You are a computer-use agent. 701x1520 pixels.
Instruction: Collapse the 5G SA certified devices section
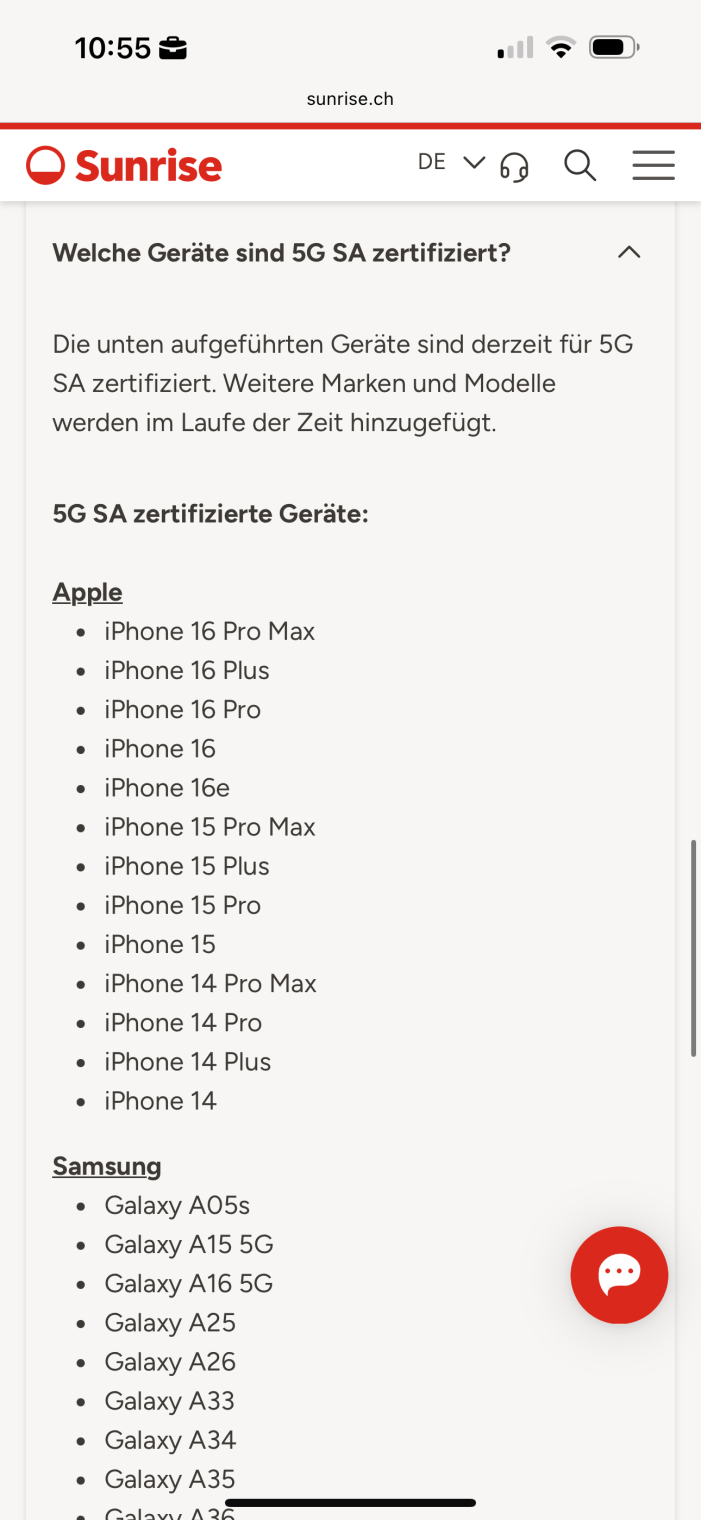[x=628, y=253]
